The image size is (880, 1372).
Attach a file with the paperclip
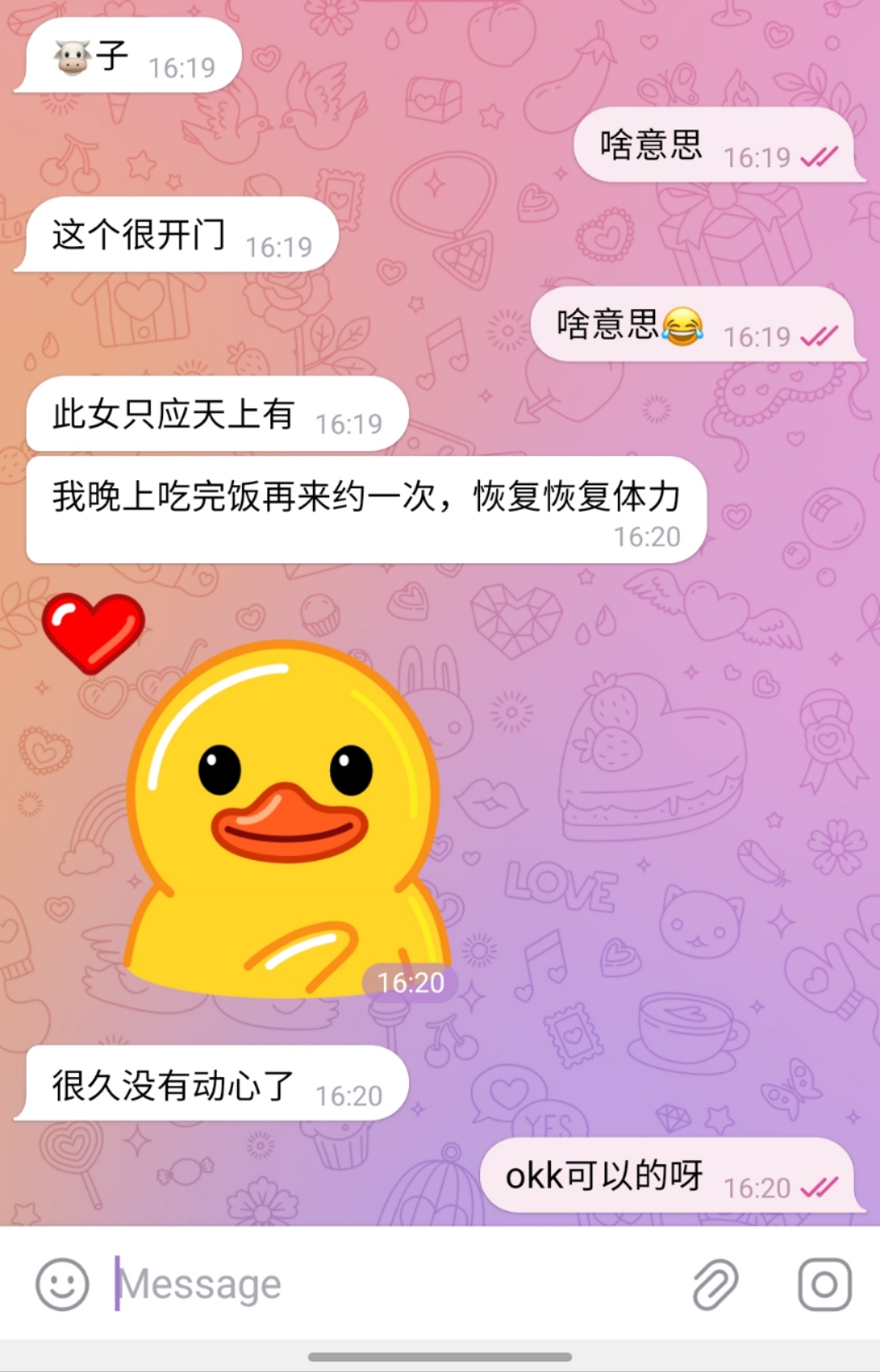[x=715, y=1284]
